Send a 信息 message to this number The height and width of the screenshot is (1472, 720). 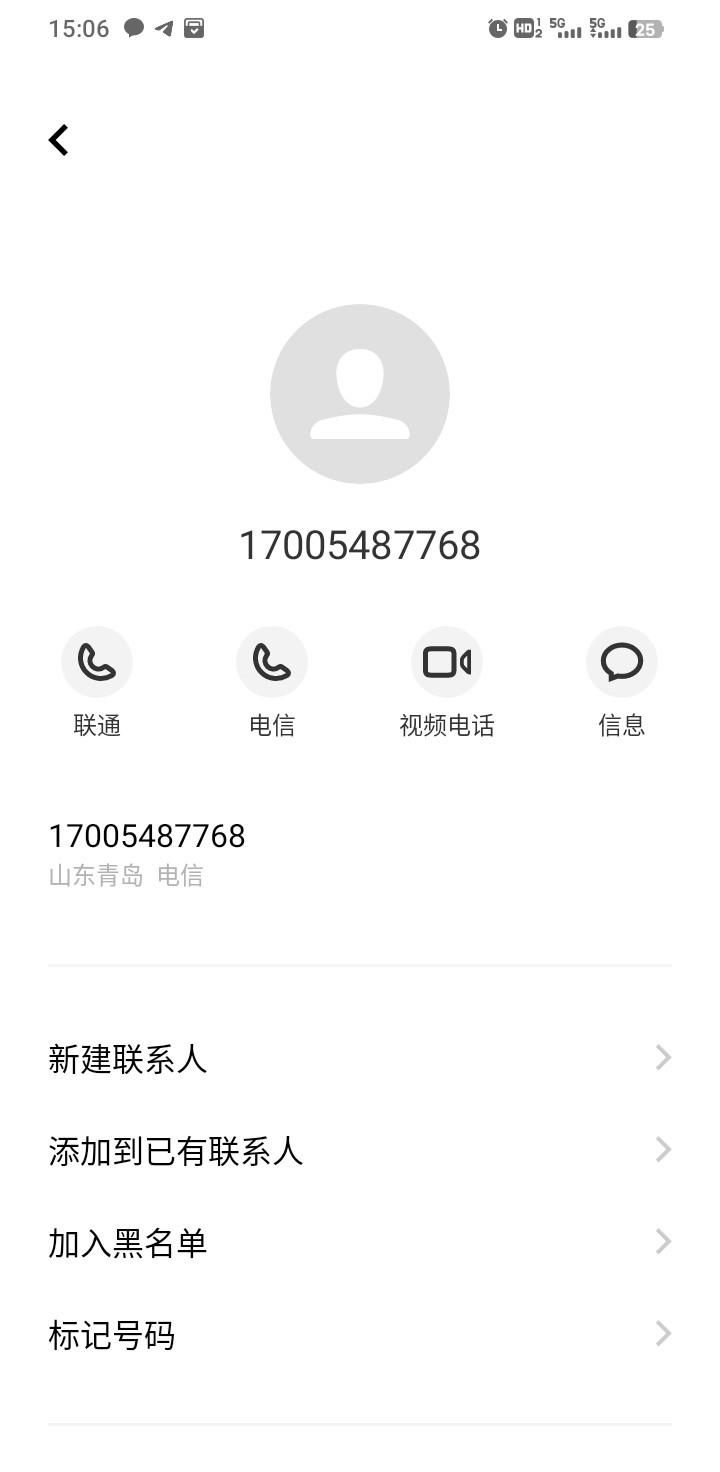(621, 662)
